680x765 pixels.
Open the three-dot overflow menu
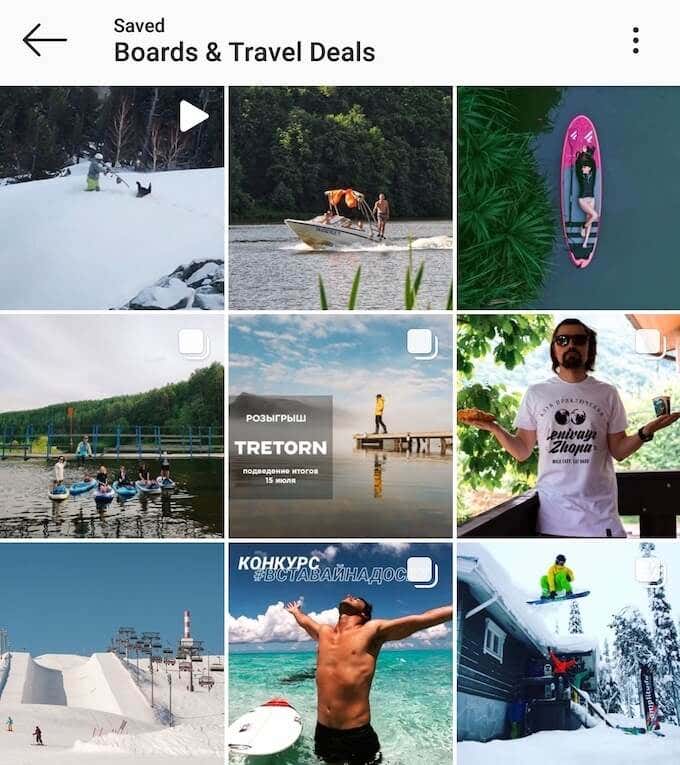635,40
